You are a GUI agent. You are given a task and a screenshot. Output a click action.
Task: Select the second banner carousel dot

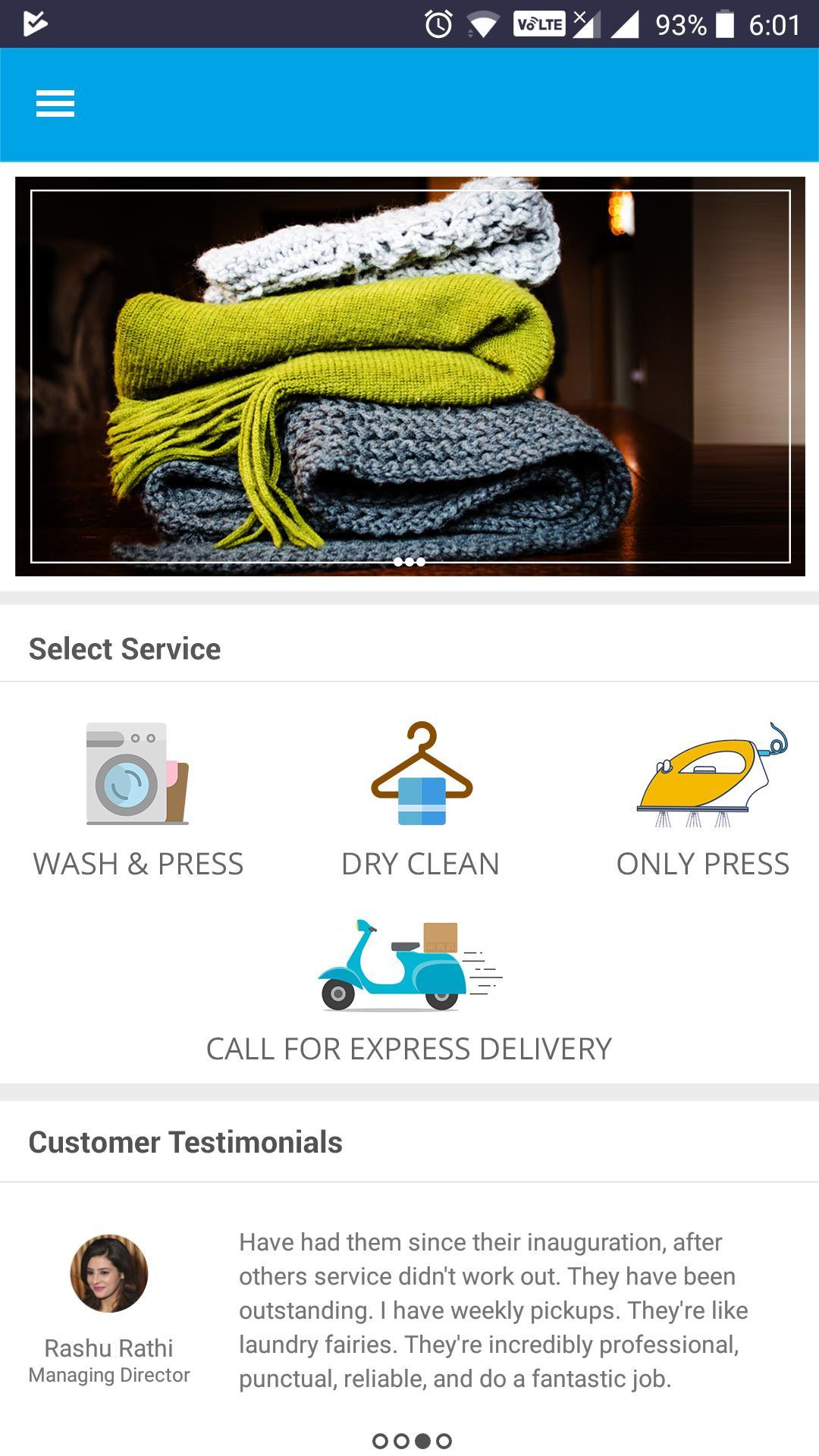point(409,562)
